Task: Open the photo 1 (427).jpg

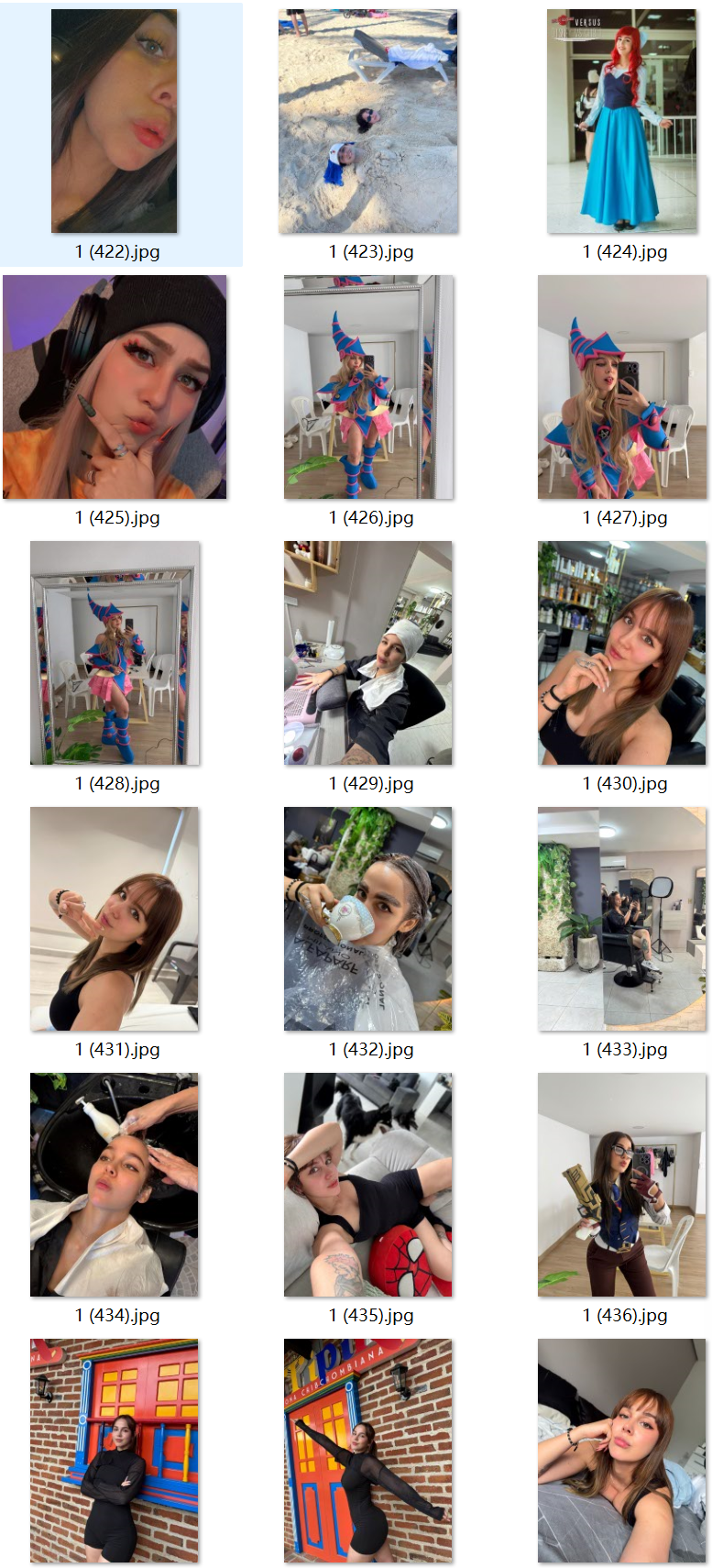Action: coord(622,387)
